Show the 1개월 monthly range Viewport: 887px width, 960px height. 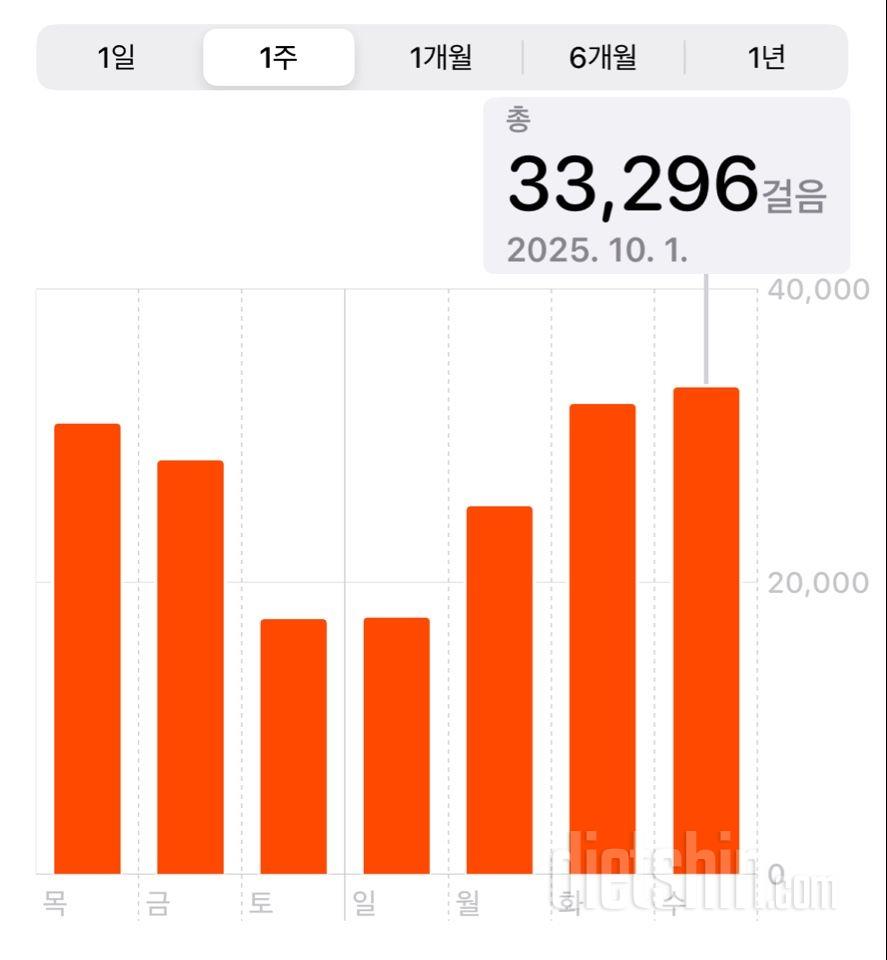(x=441, y=58)
